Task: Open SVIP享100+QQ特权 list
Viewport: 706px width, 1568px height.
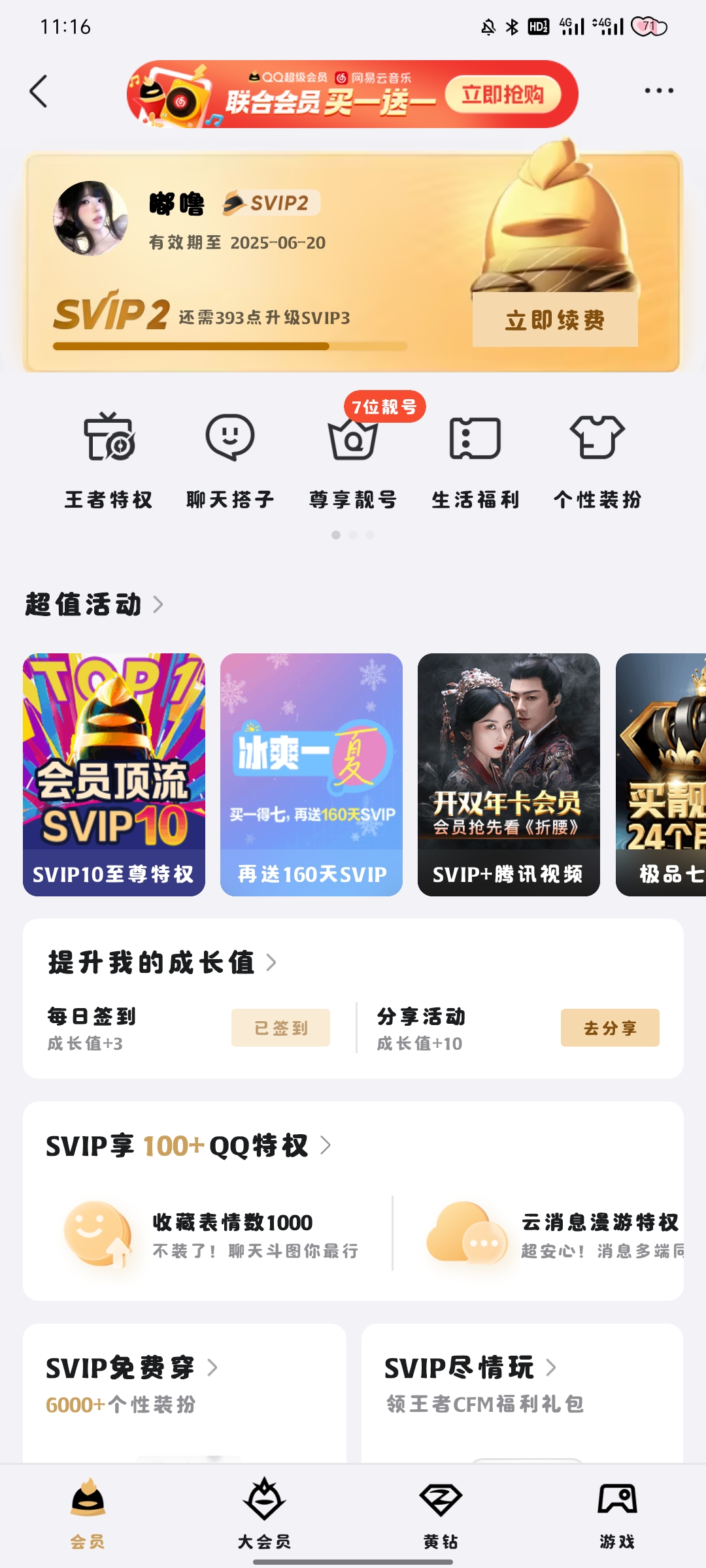Action: (x=188, y=1145)
